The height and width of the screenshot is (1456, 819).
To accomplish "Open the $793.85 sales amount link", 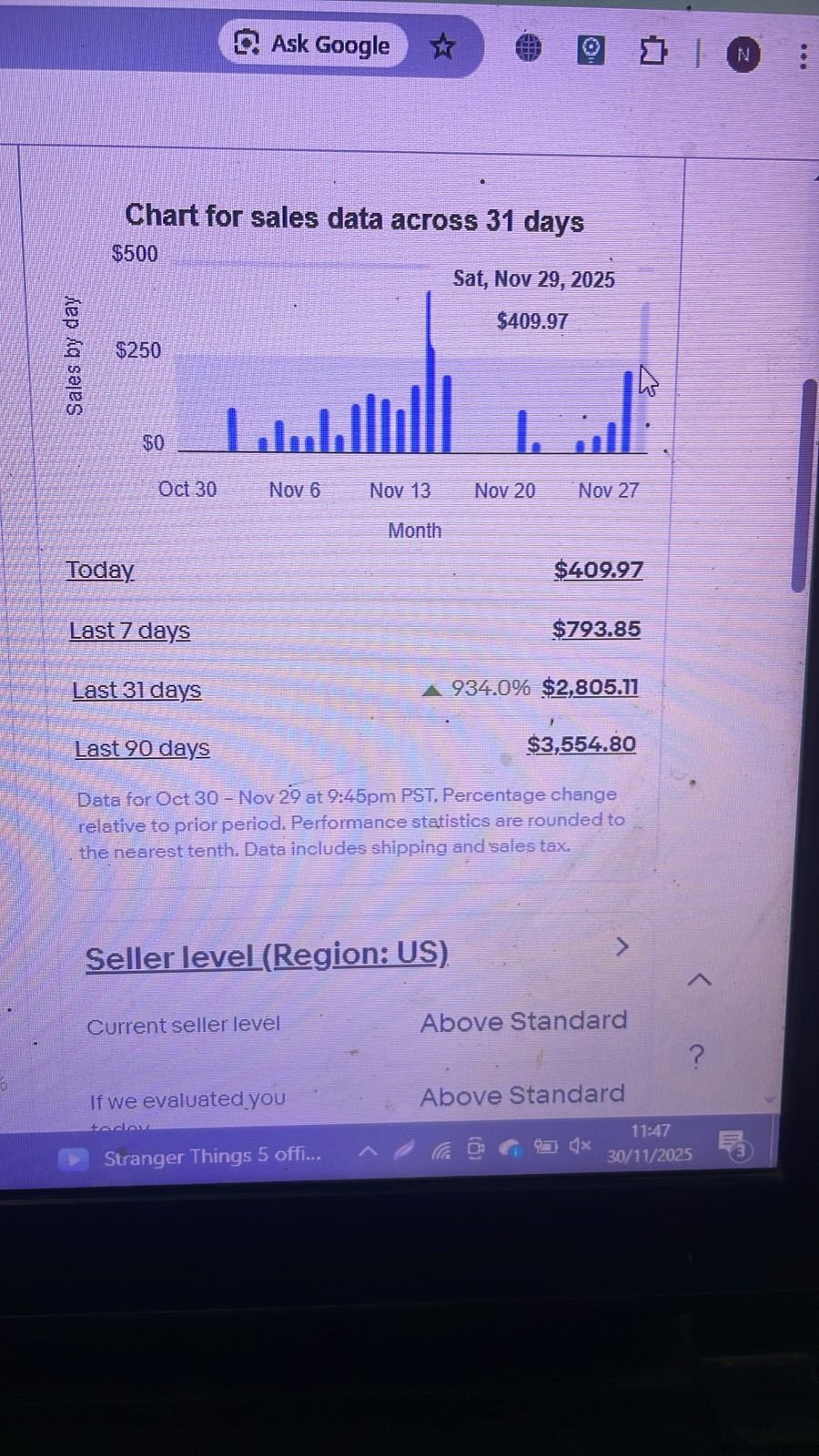I will (x=596, y=629).
